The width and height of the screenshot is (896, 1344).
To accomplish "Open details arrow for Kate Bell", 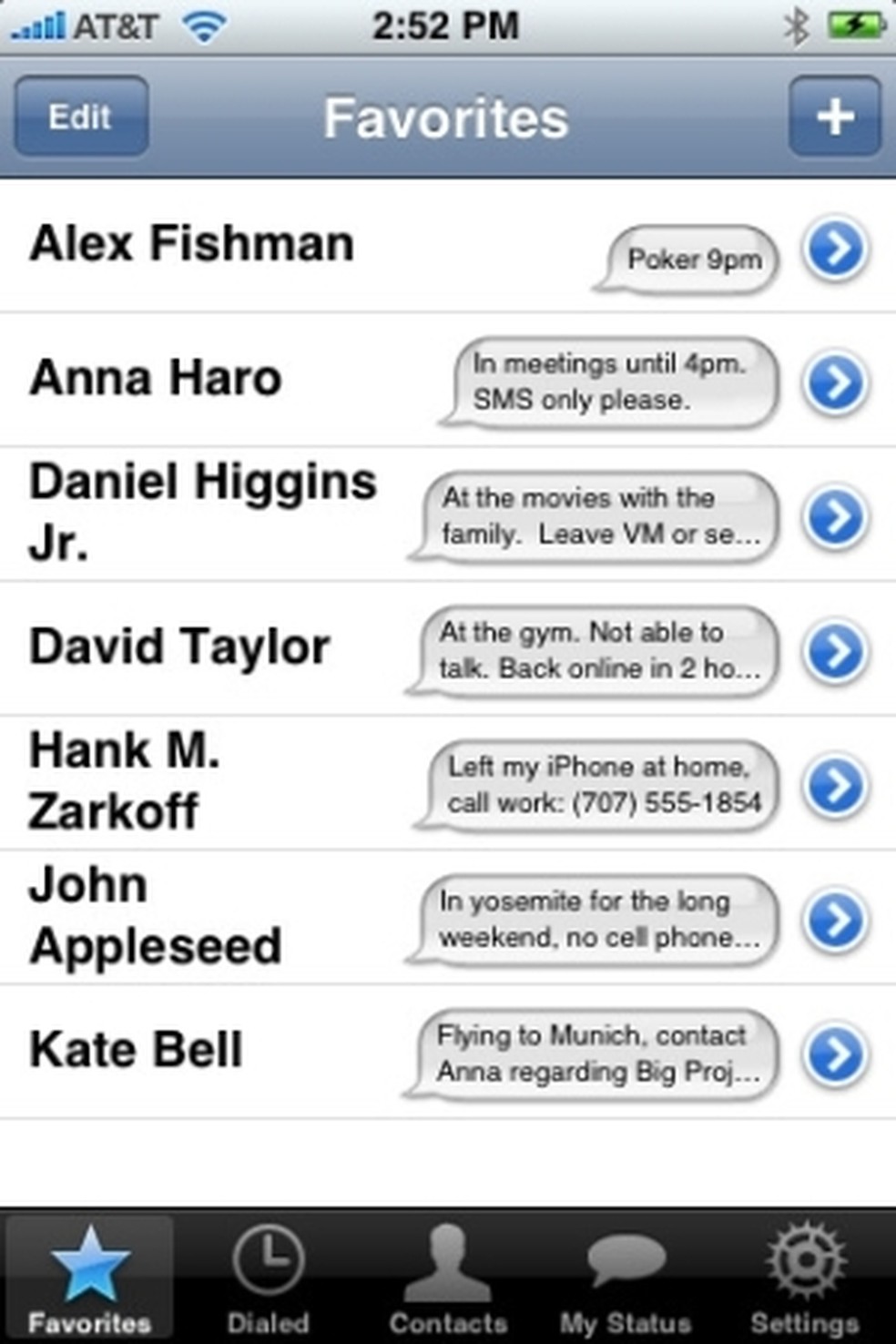I will tap(835, 1054).
